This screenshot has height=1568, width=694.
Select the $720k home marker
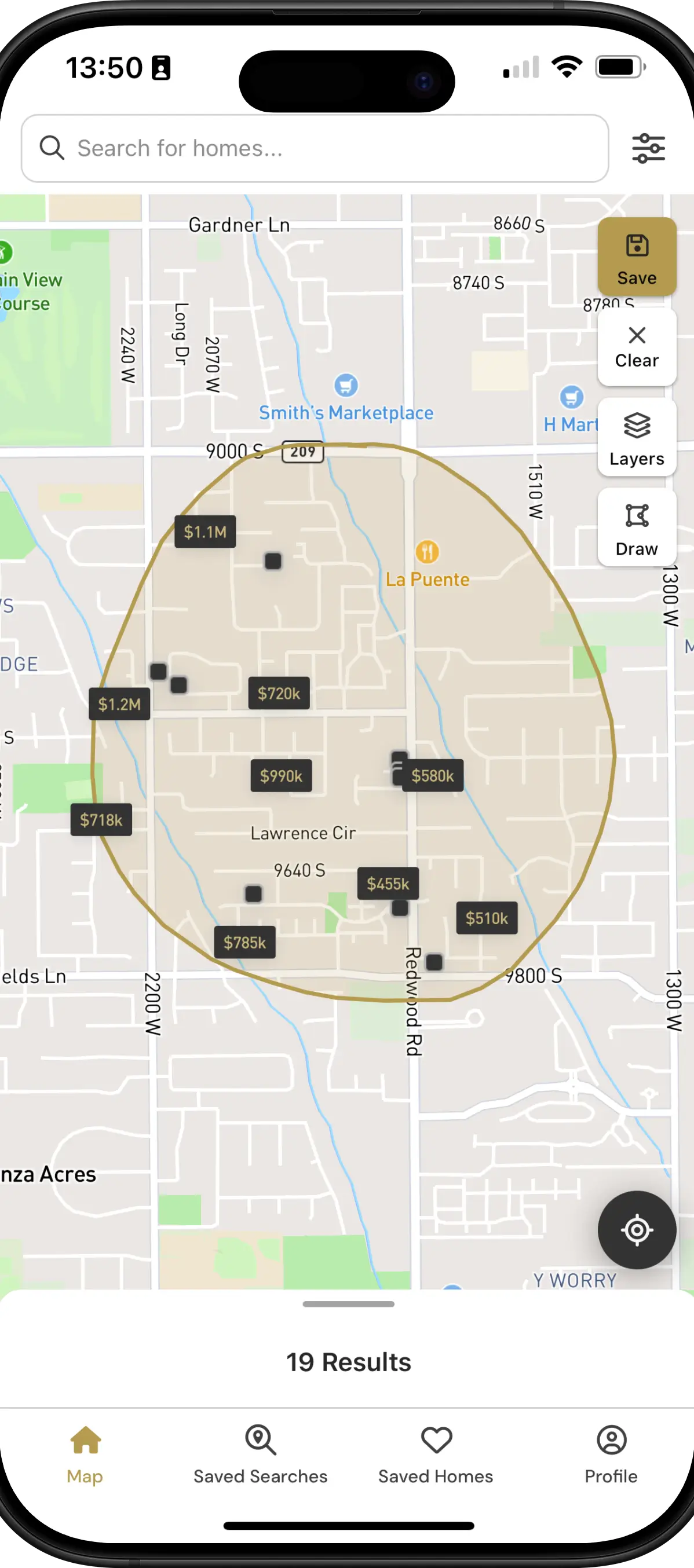tap(279, 693)
